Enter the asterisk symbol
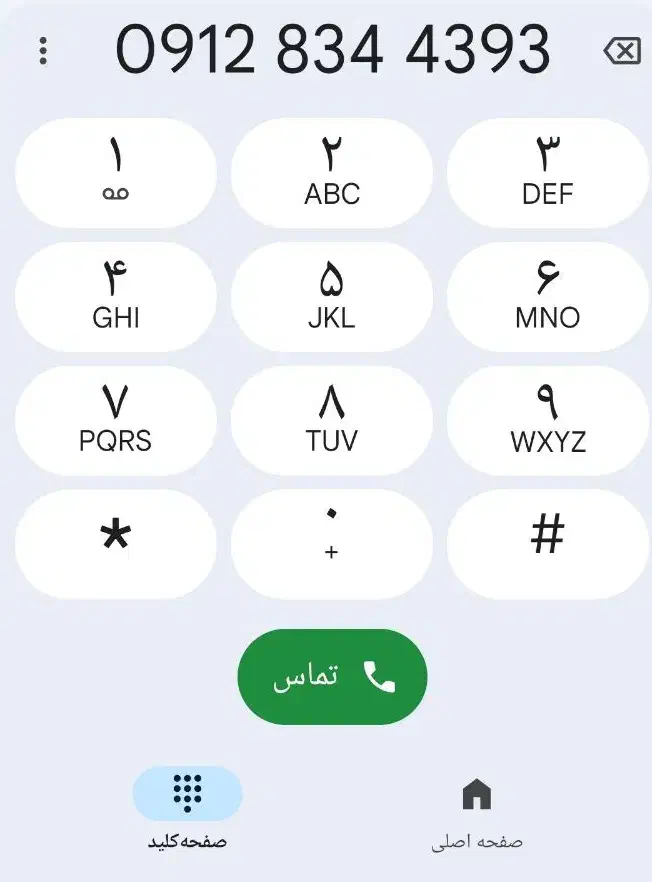 click(116, 544)
